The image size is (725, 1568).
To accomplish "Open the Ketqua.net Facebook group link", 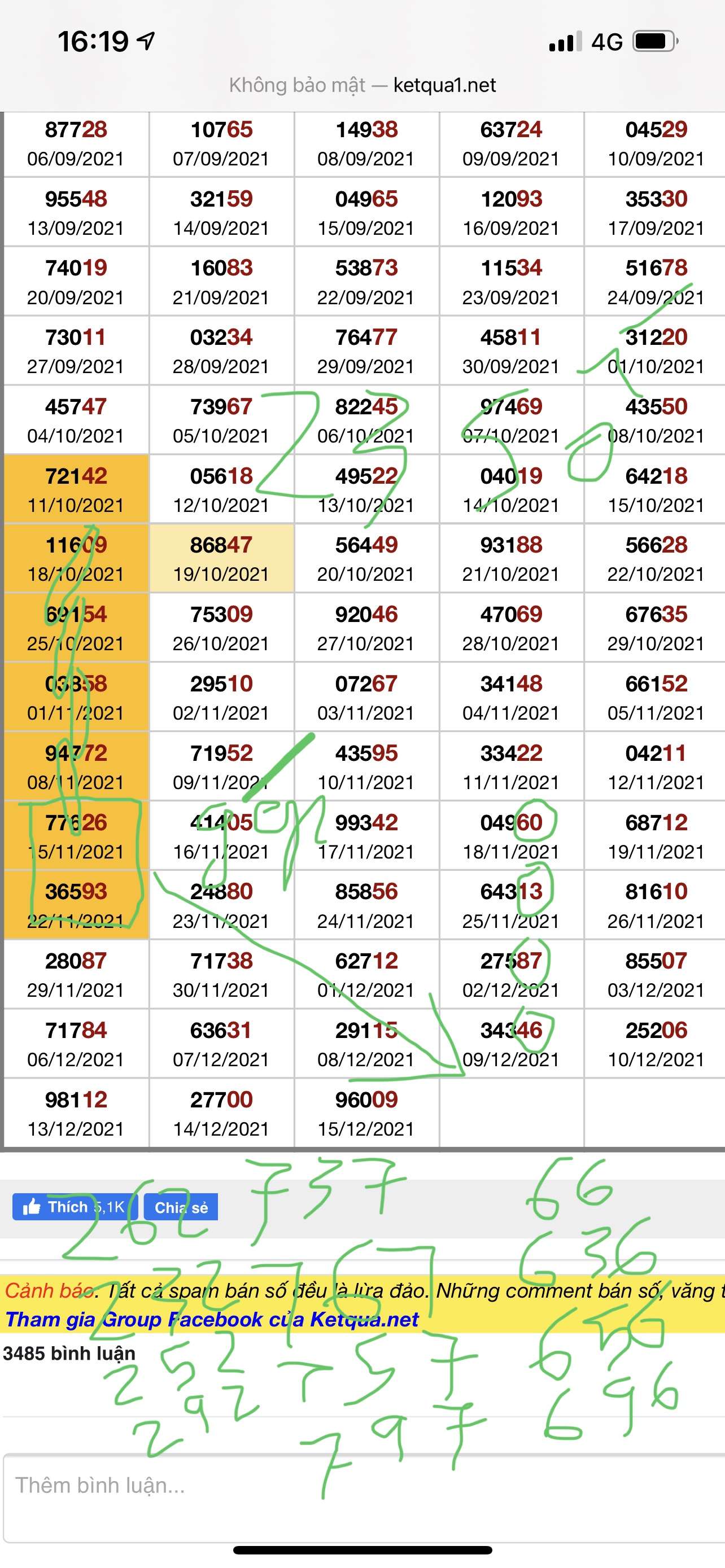I will (212, 1319).
